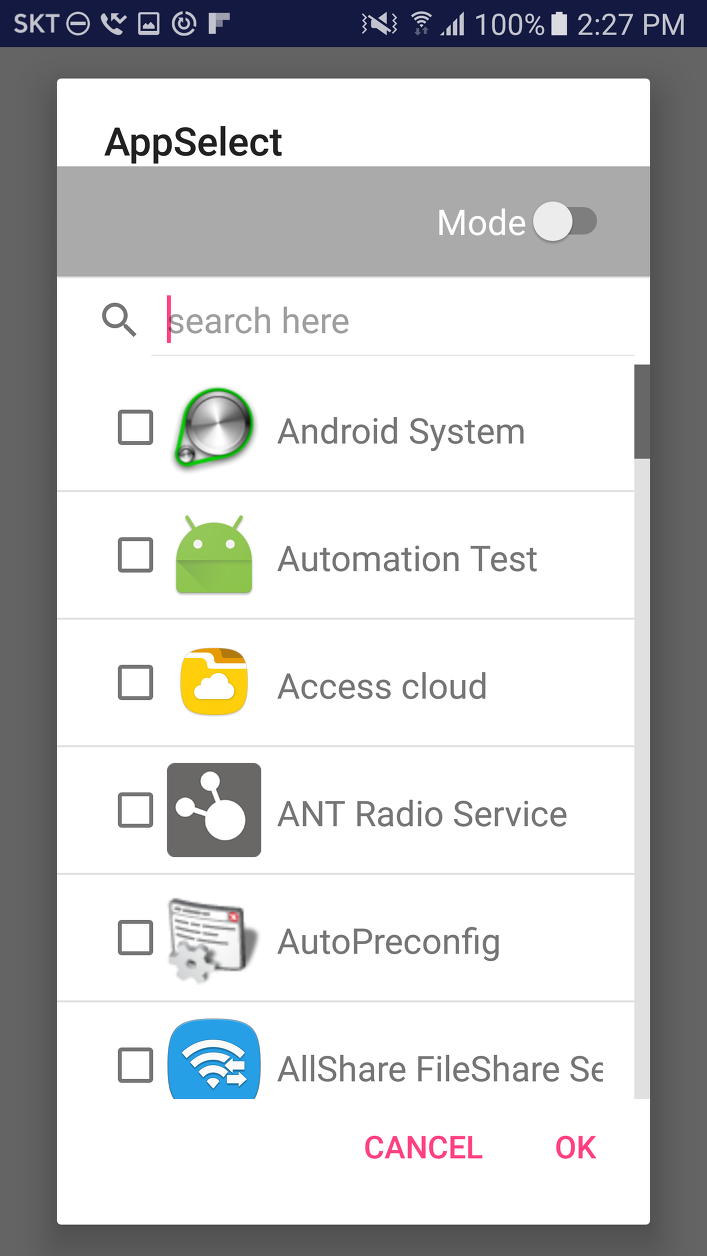Tap the search here field
707x1256 pixels.
pos(392,321)
